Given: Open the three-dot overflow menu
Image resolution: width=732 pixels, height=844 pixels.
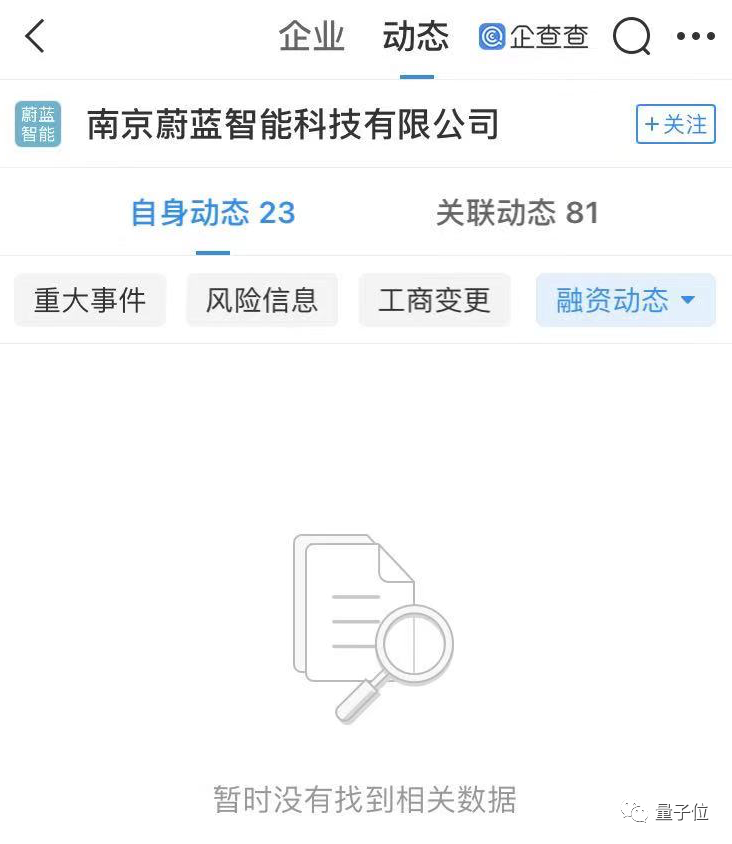Looking at the screenshot, I should (696, 37).
